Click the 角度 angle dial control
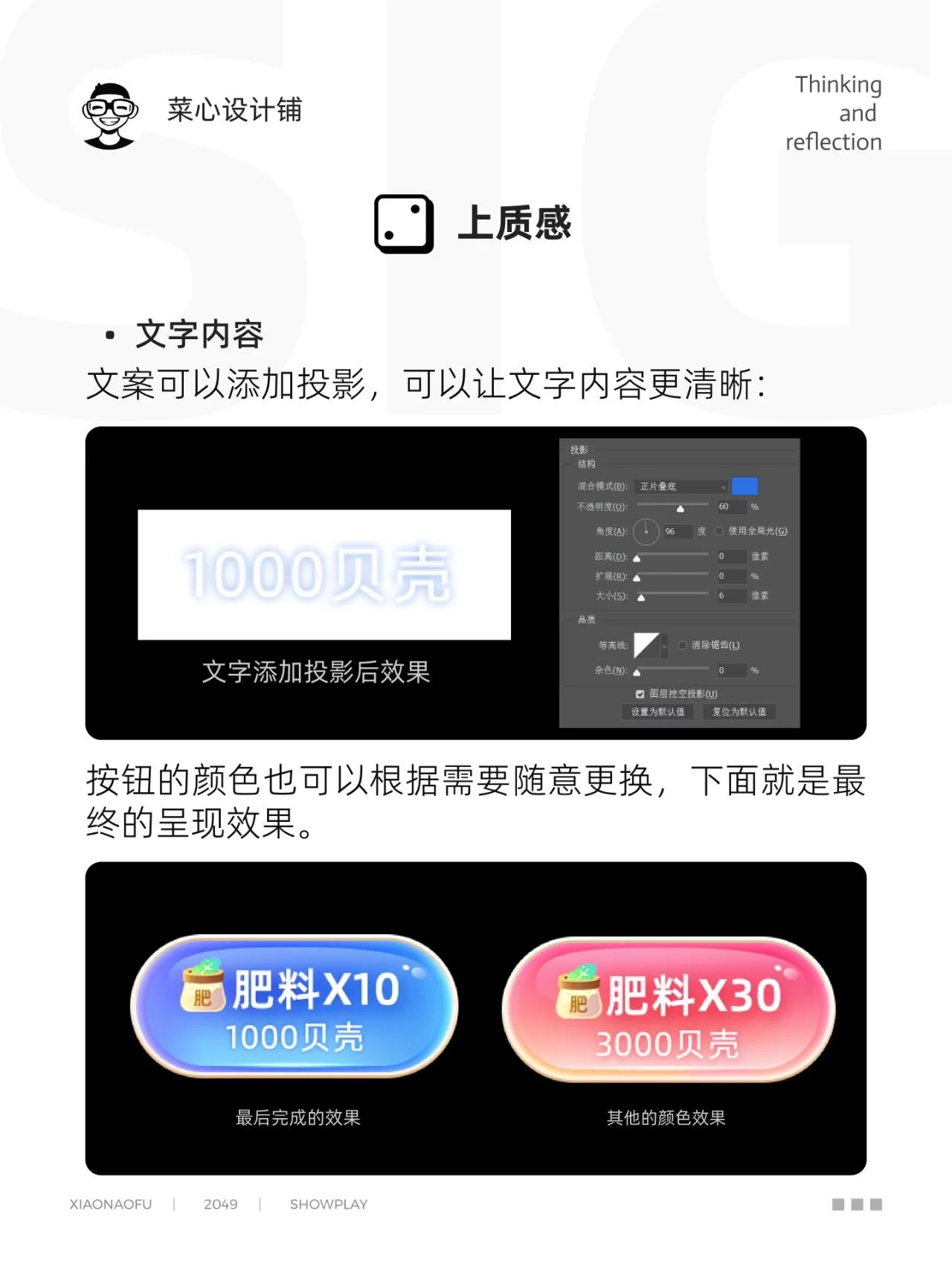This screenshot has height=1269, width=952. tap(646, 532)
